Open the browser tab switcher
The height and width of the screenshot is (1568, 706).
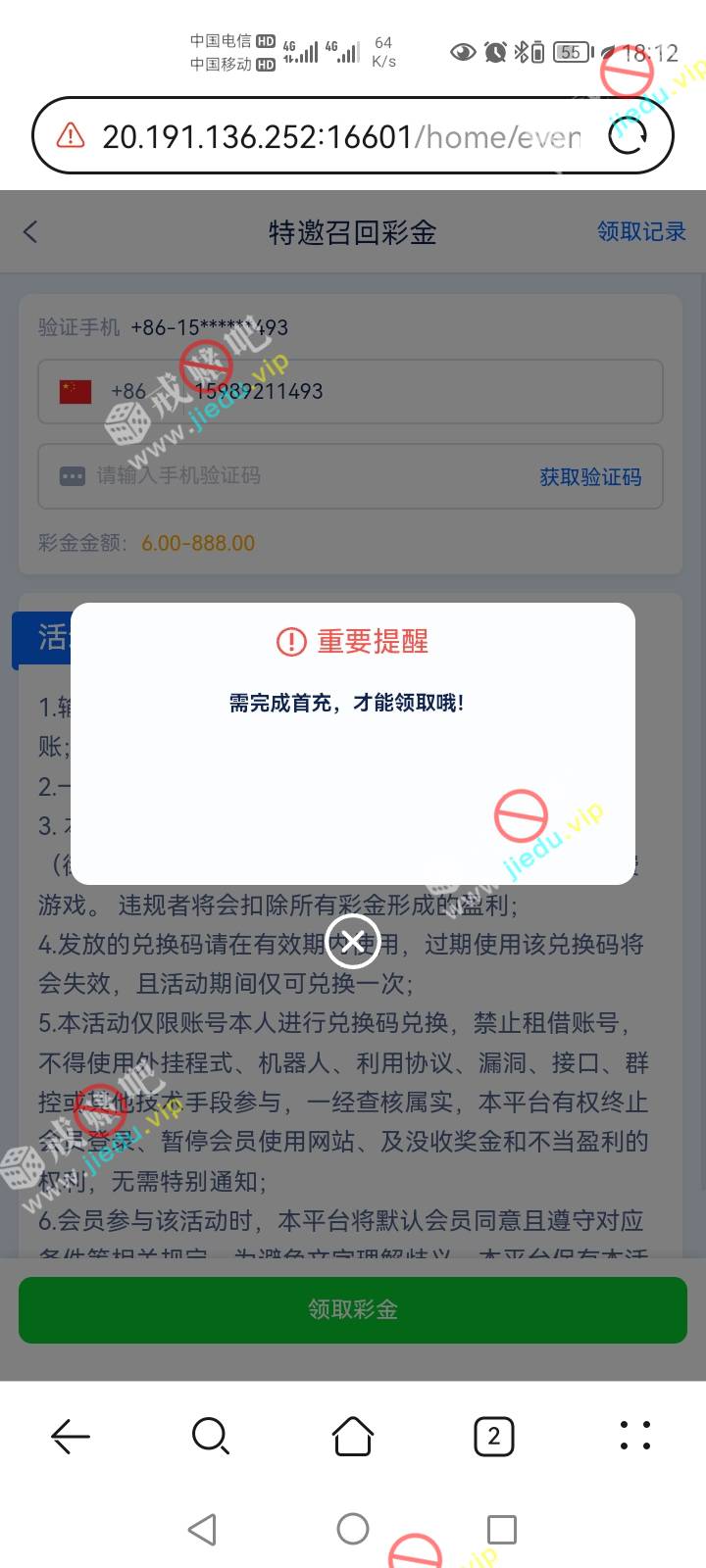(493, 1437)
